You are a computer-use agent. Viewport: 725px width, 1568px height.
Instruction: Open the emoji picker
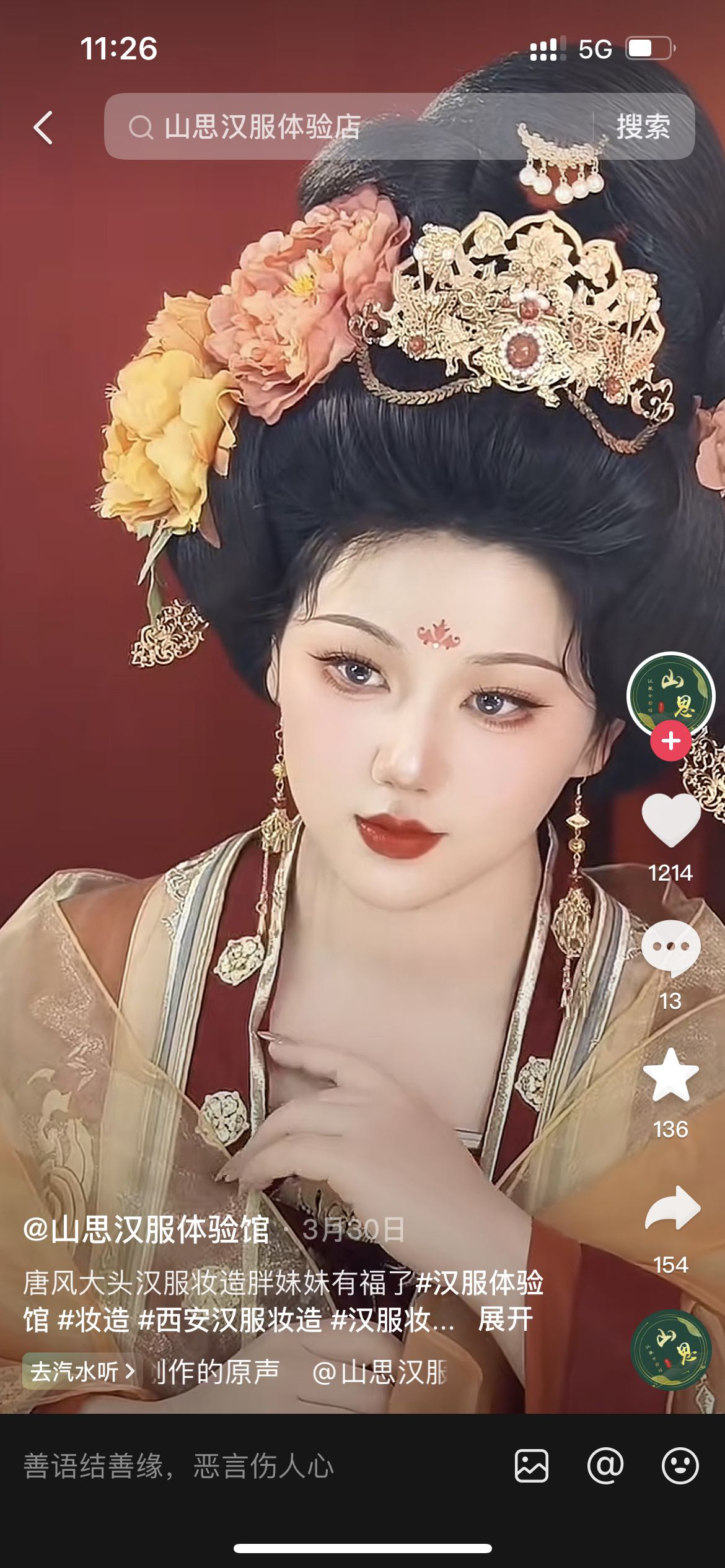coord(680,1466)
